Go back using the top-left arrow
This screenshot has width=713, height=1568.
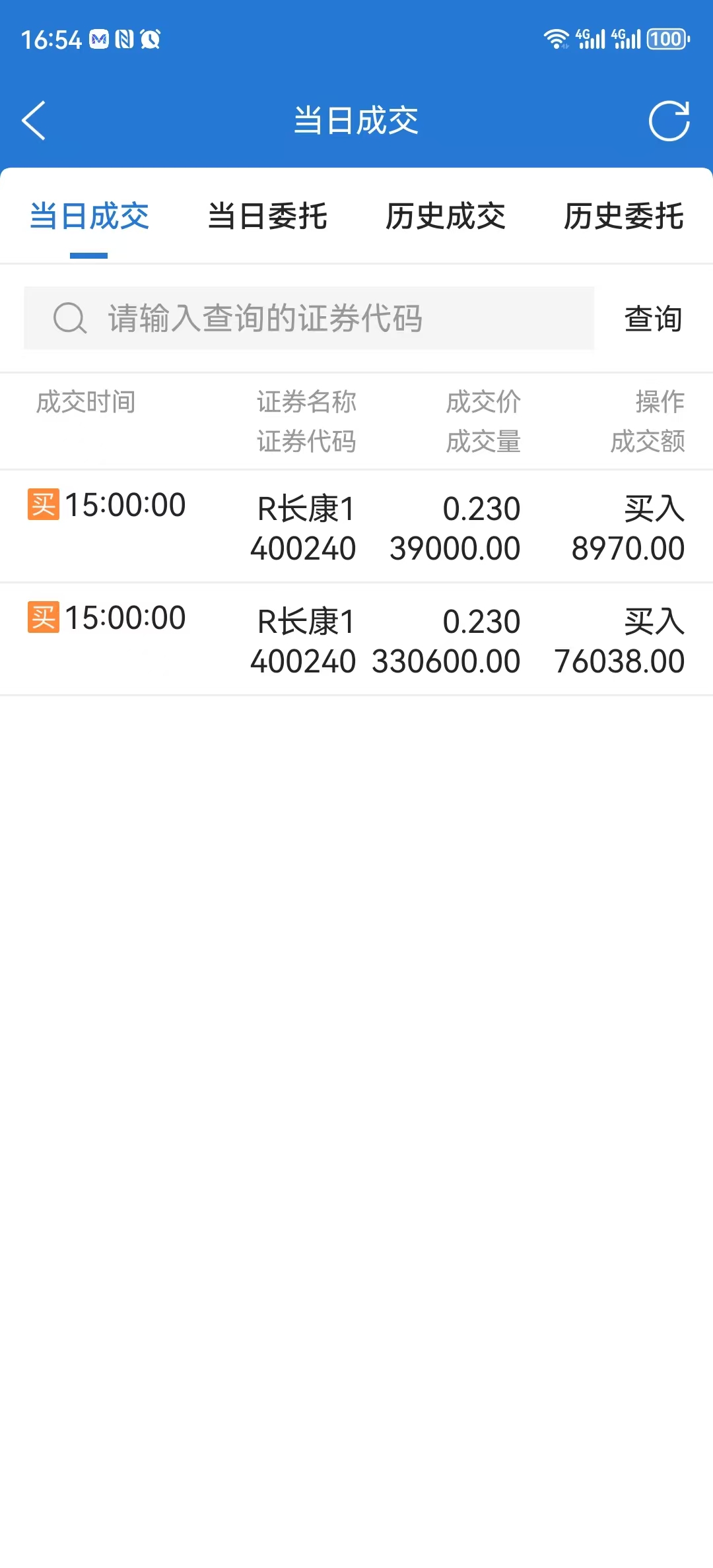pyautogui.click(x=34, y=121)
